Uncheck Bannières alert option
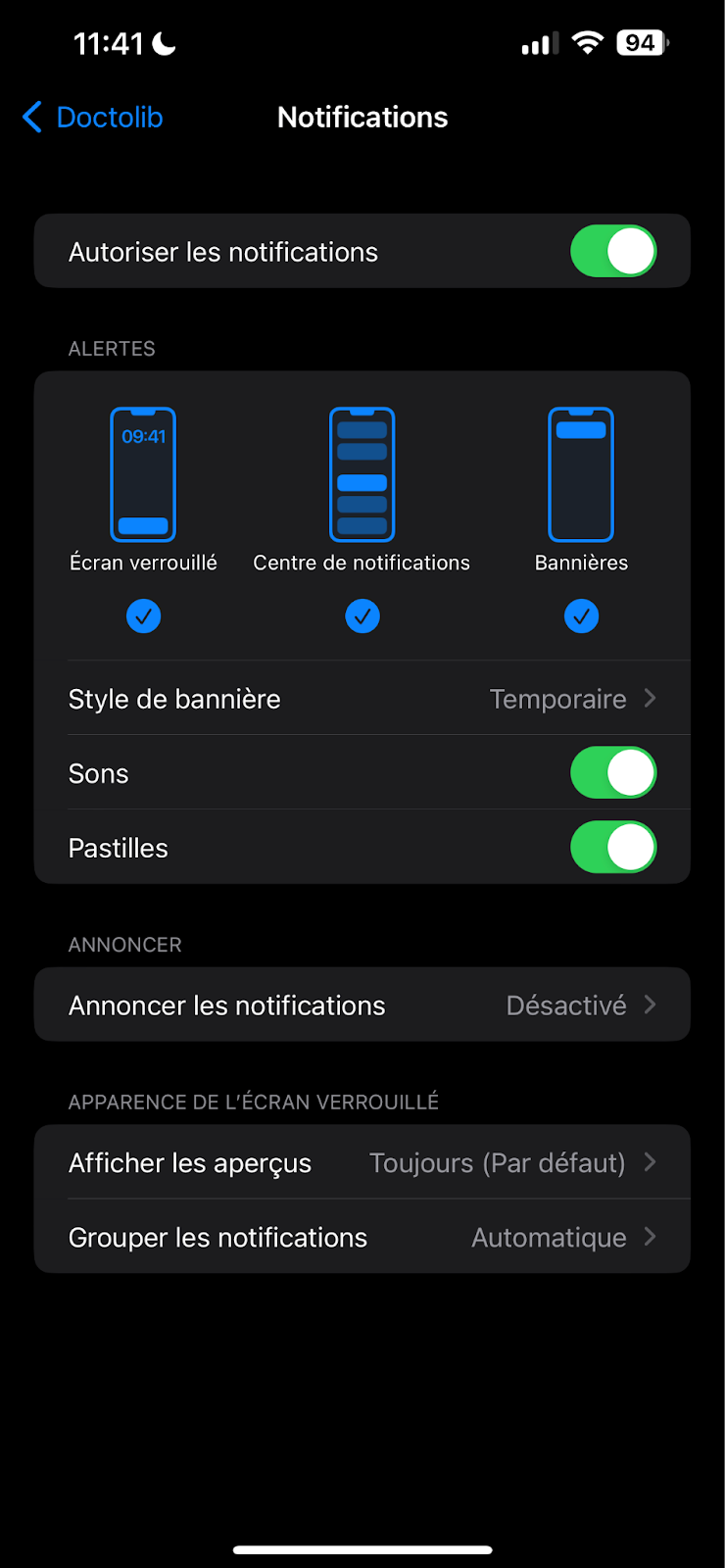The height and width of the screenshot is (1568, 725). click(x=581, y=616)
